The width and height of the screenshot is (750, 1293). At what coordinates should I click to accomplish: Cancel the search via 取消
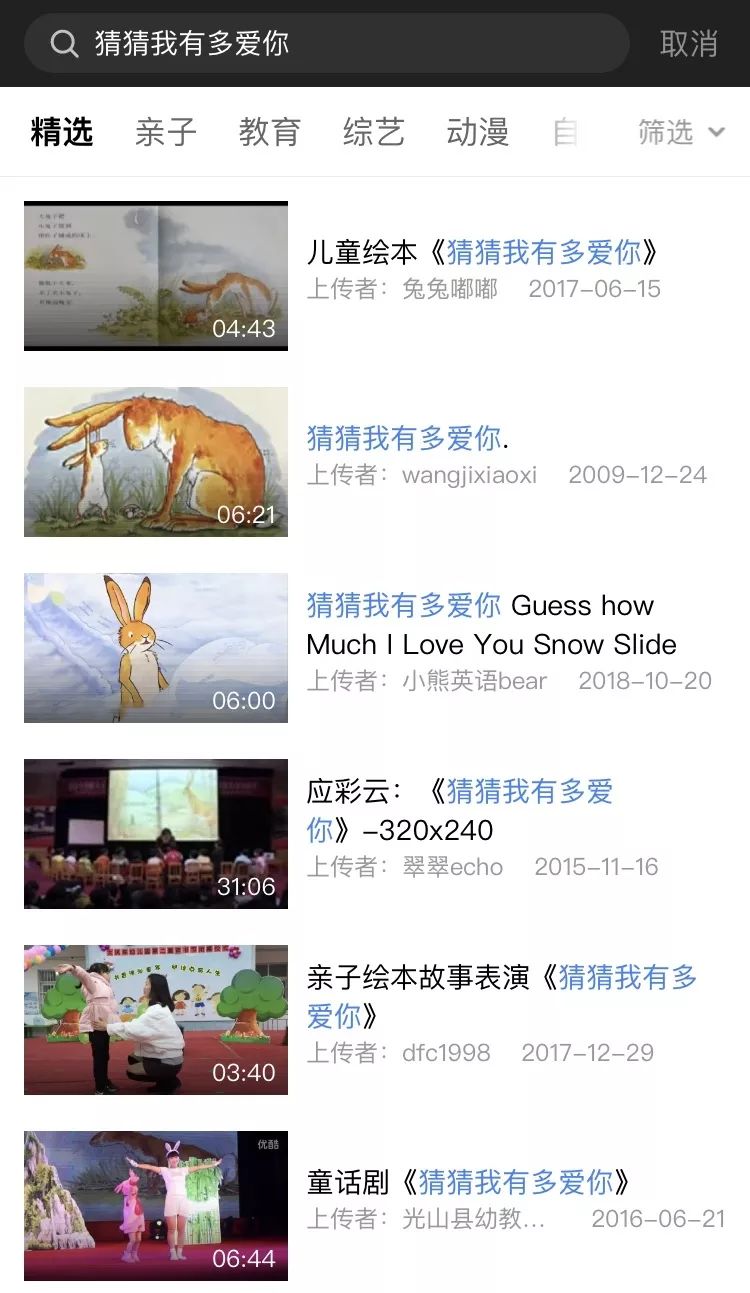tap(690, 43)
